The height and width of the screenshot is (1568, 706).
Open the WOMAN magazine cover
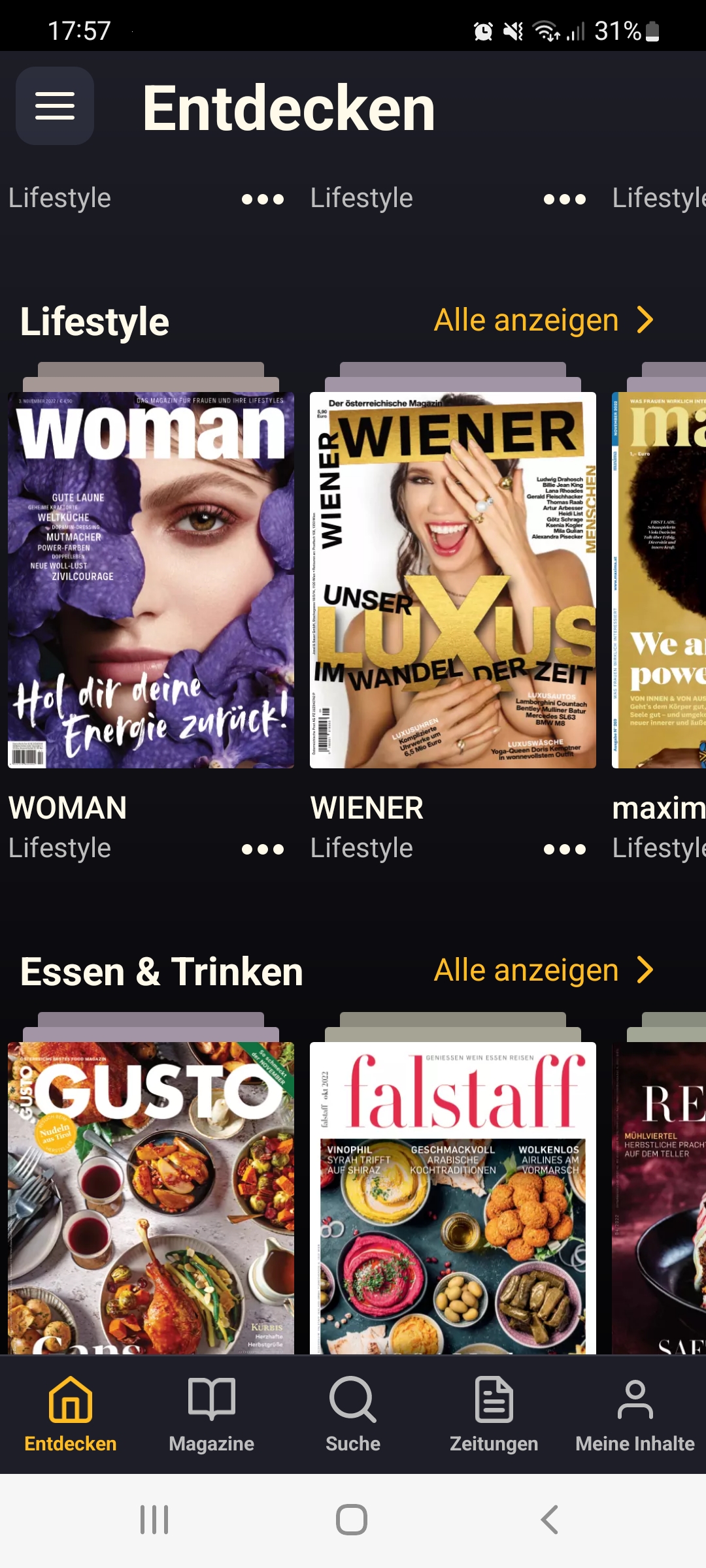[x=151, y=580]
